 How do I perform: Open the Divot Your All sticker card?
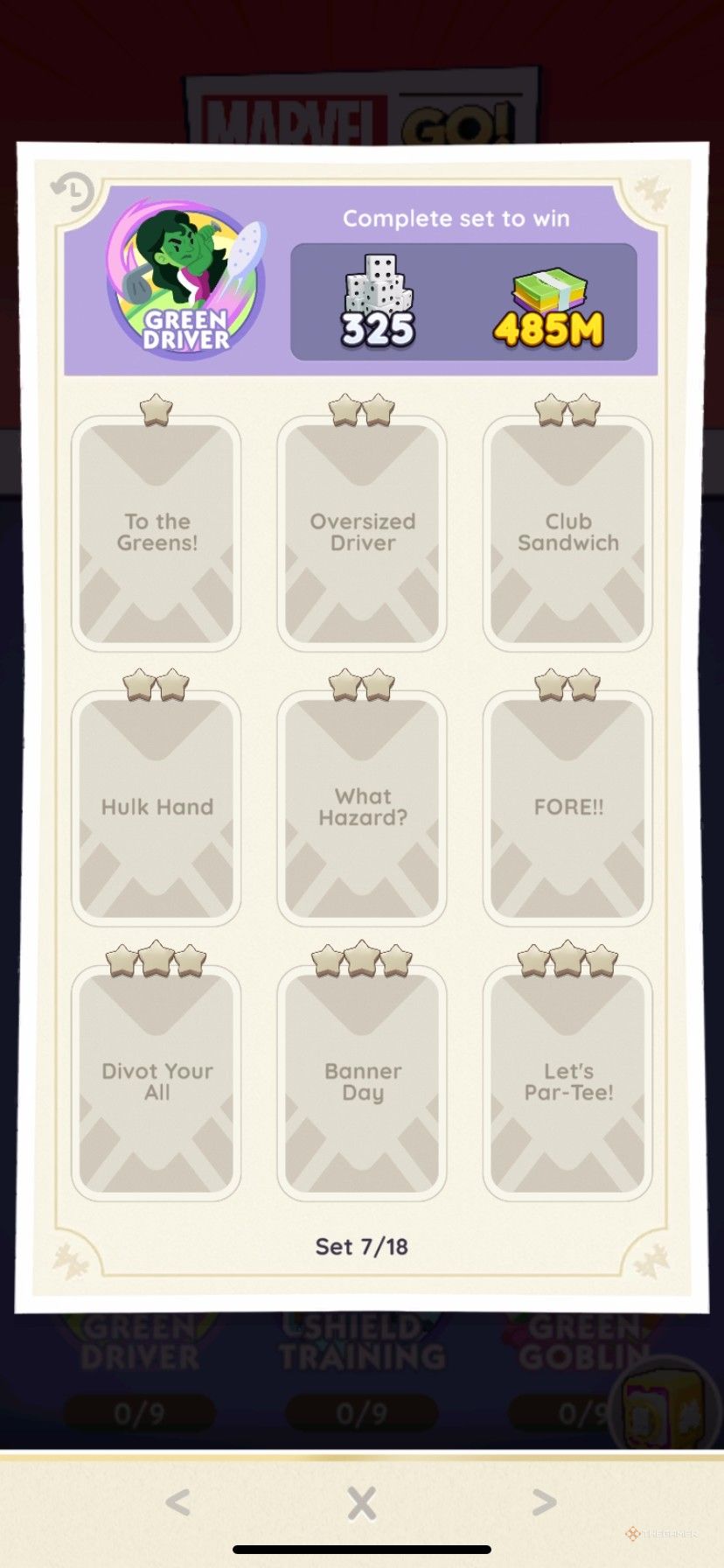157,1083
